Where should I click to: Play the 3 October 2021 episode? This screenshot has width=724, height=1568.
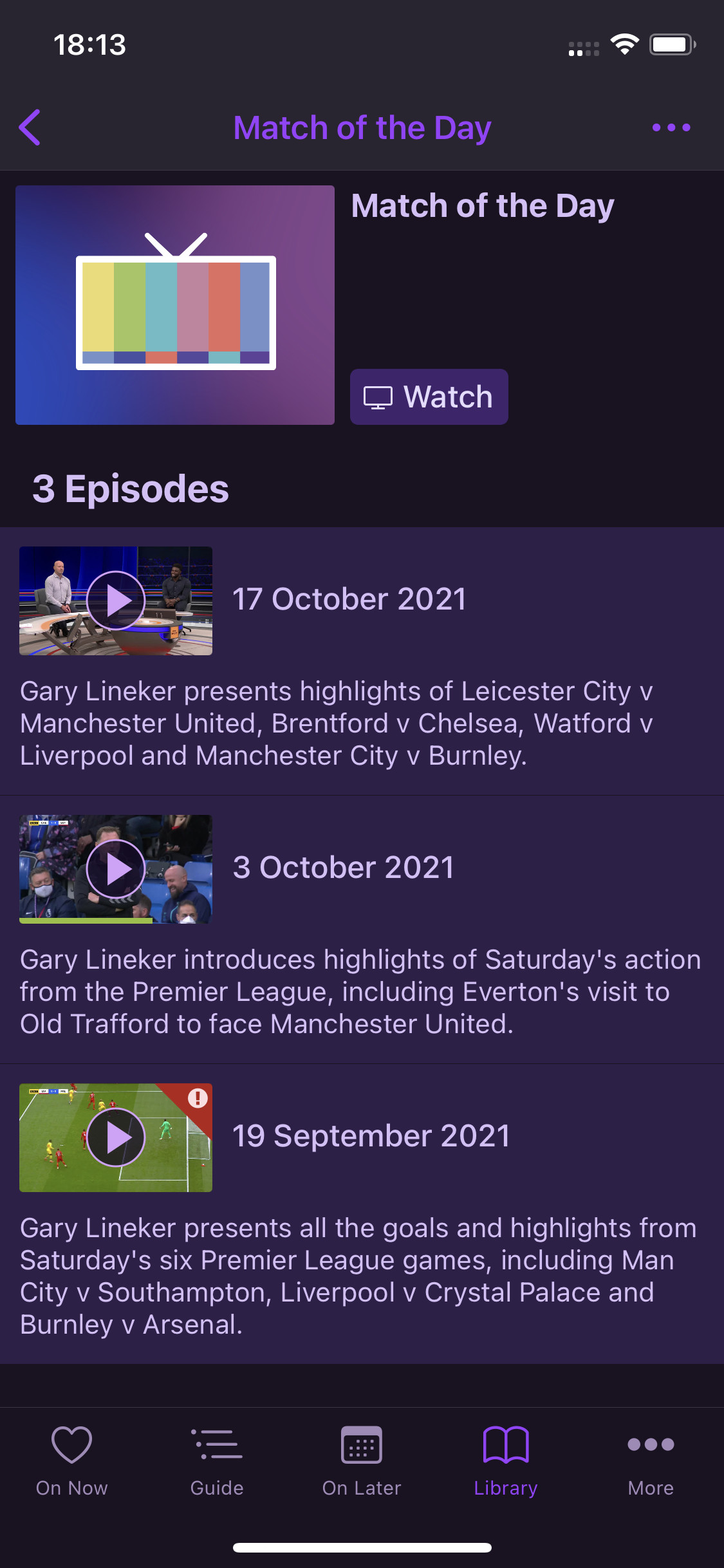click(116, 869)
